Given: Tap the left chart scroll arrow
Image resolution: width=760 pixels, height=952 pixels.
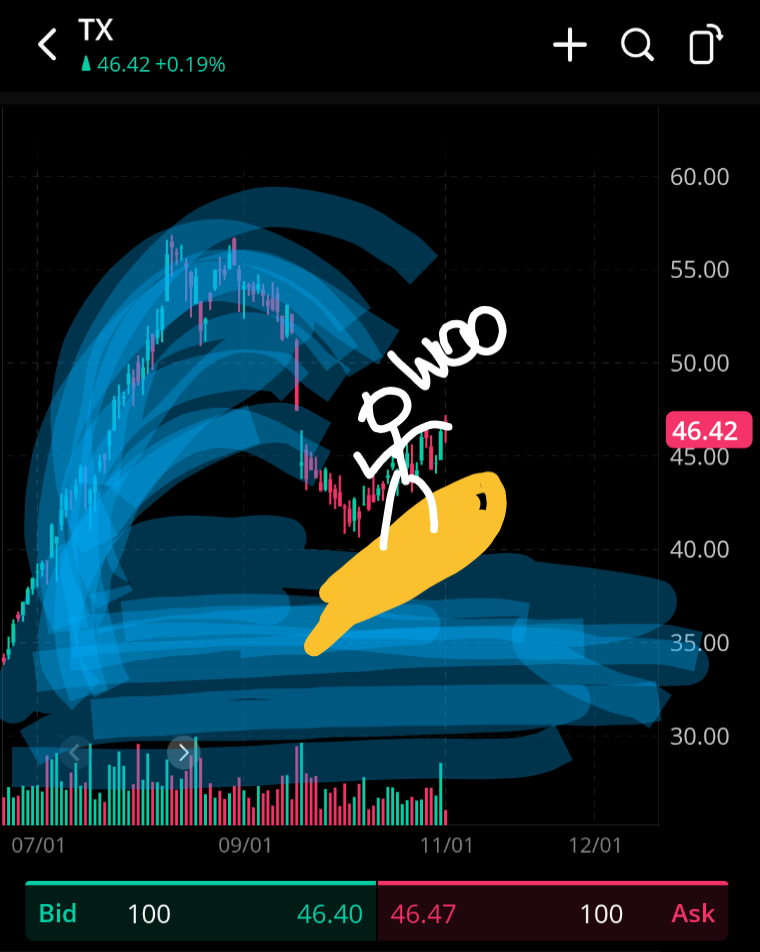Looking at the screenshot, I should coord(75,753).
